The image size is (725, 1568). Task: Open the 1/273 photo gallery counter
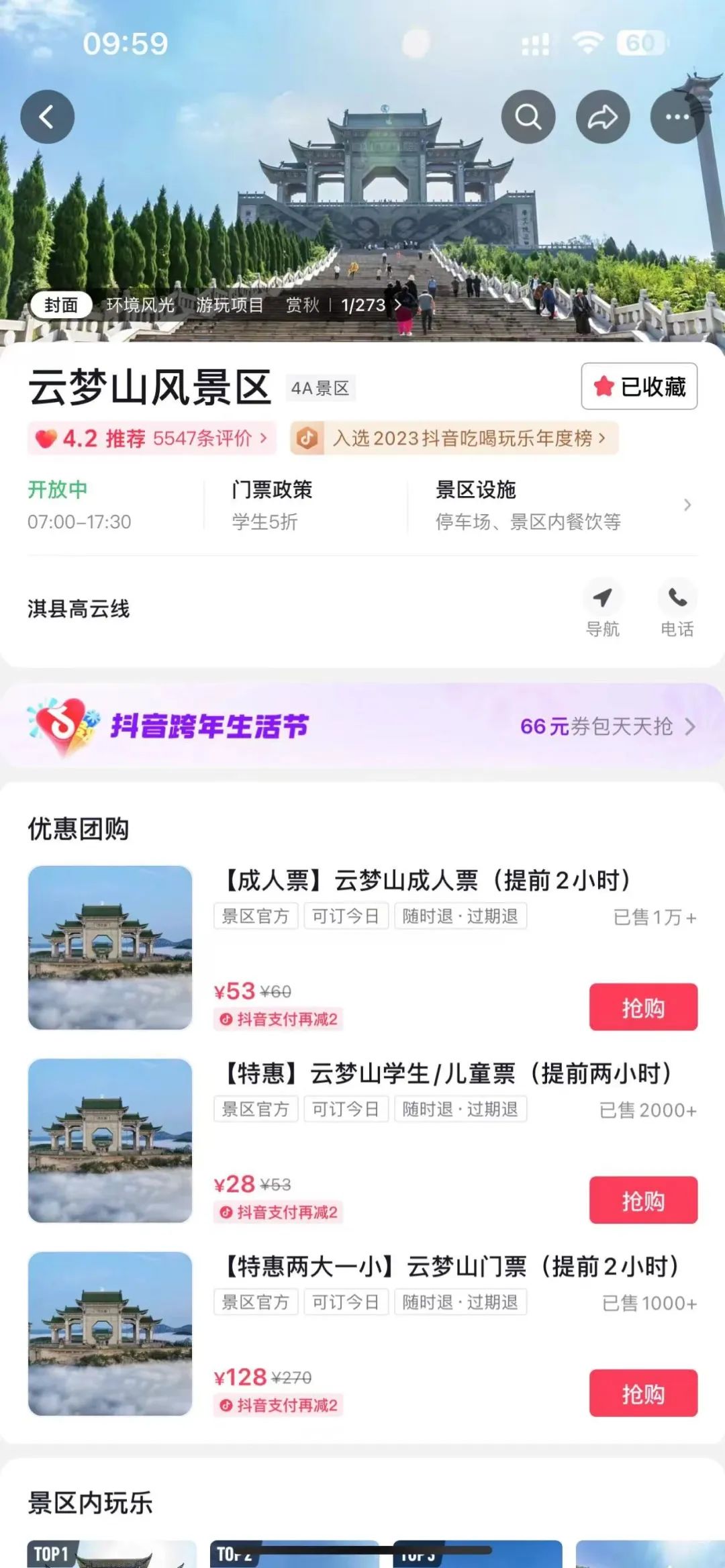point(371,305)
